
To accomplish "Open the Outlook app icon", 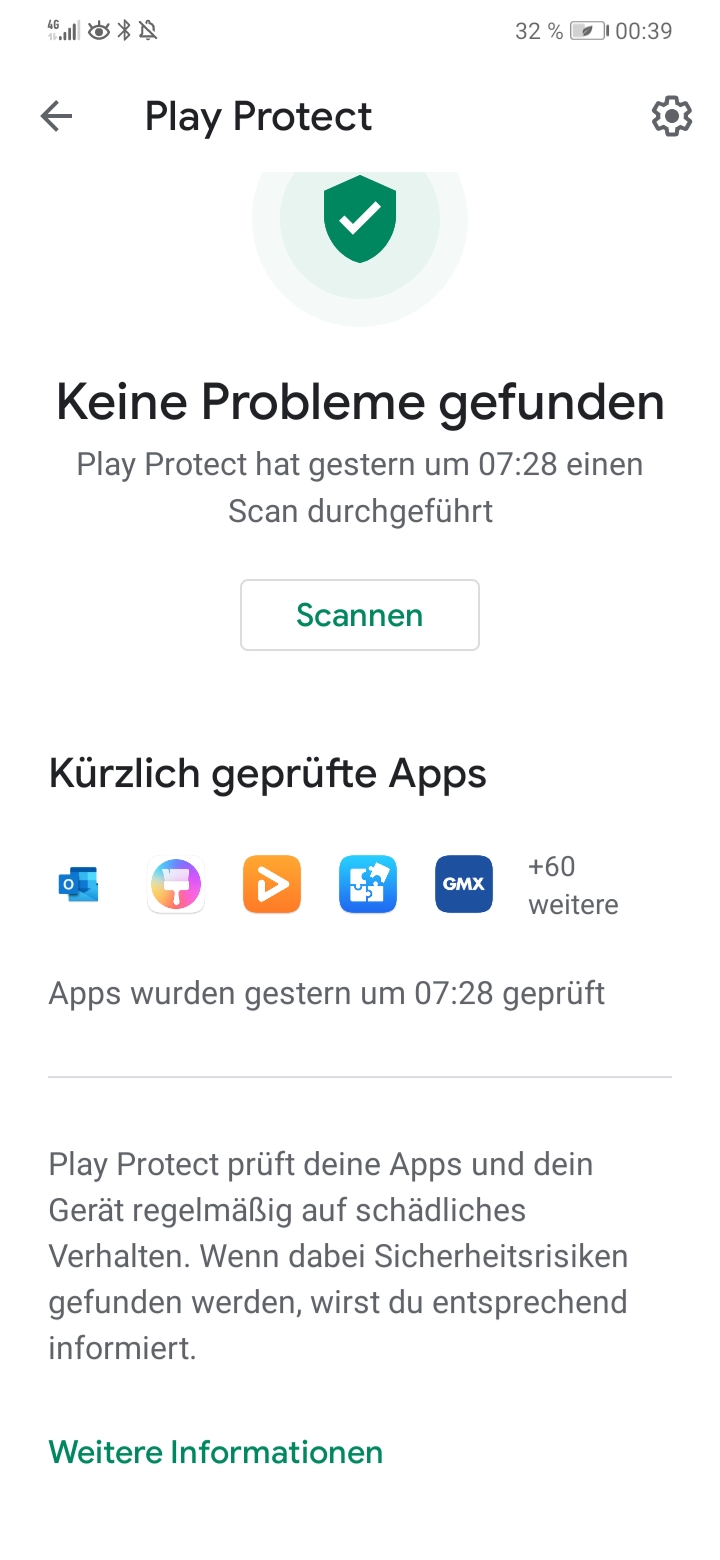I will tap(79, 884).
